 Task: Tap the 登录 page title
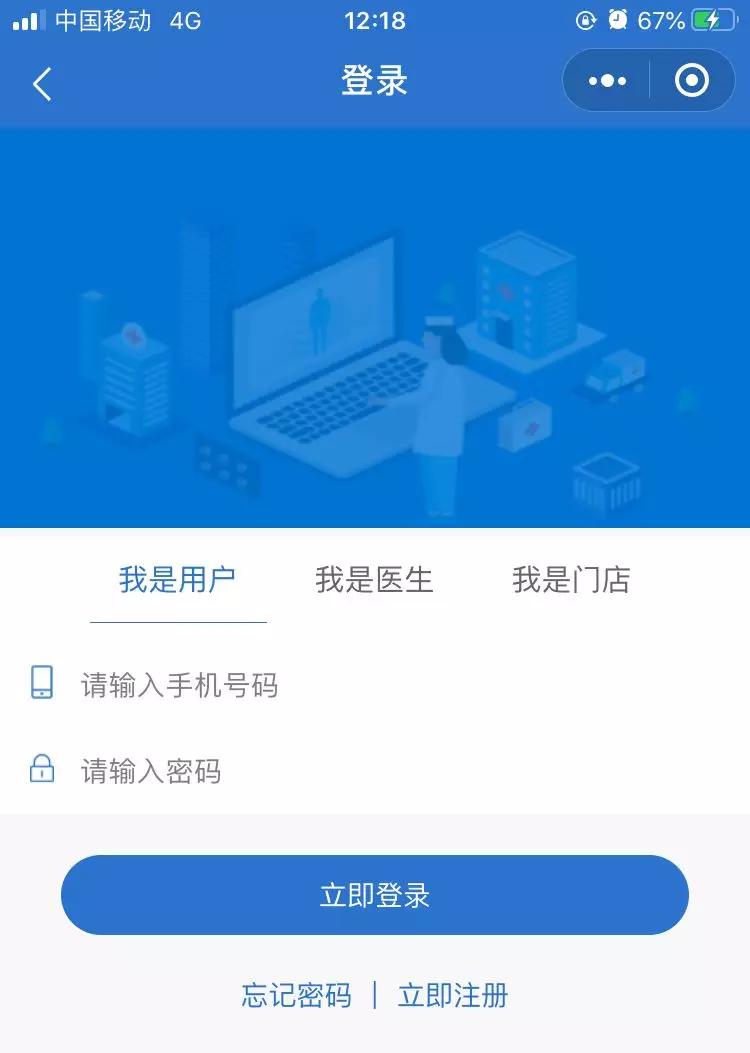point(375,81)
